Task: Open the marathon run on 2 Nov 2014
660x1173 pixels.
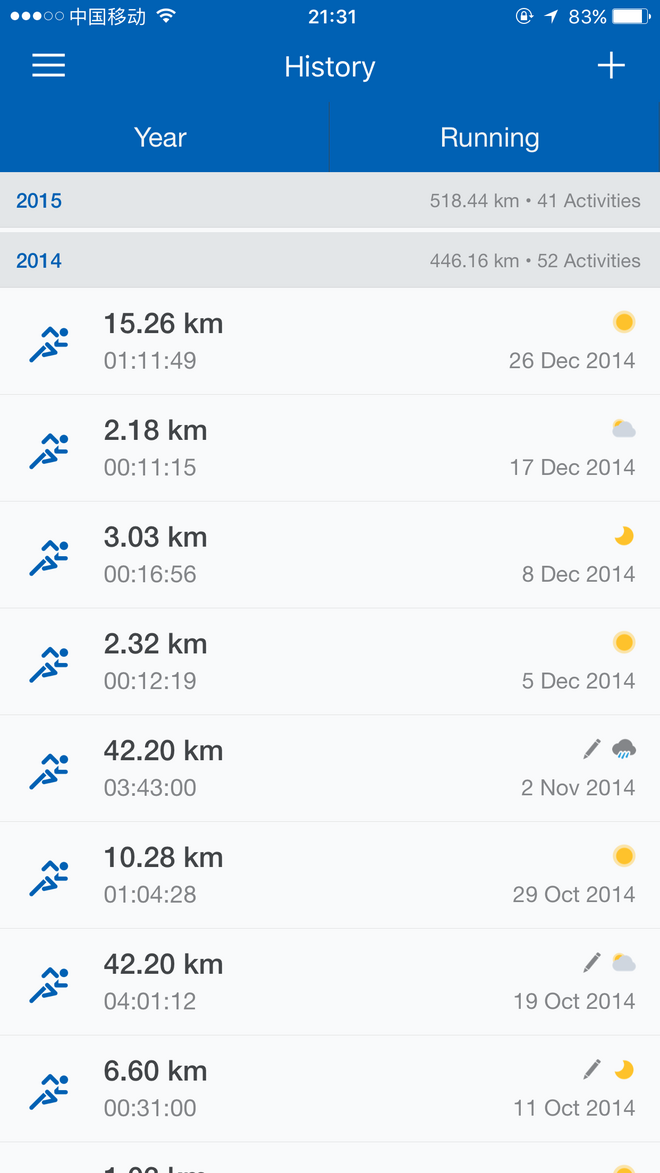Action: click(x=330, y=770)
